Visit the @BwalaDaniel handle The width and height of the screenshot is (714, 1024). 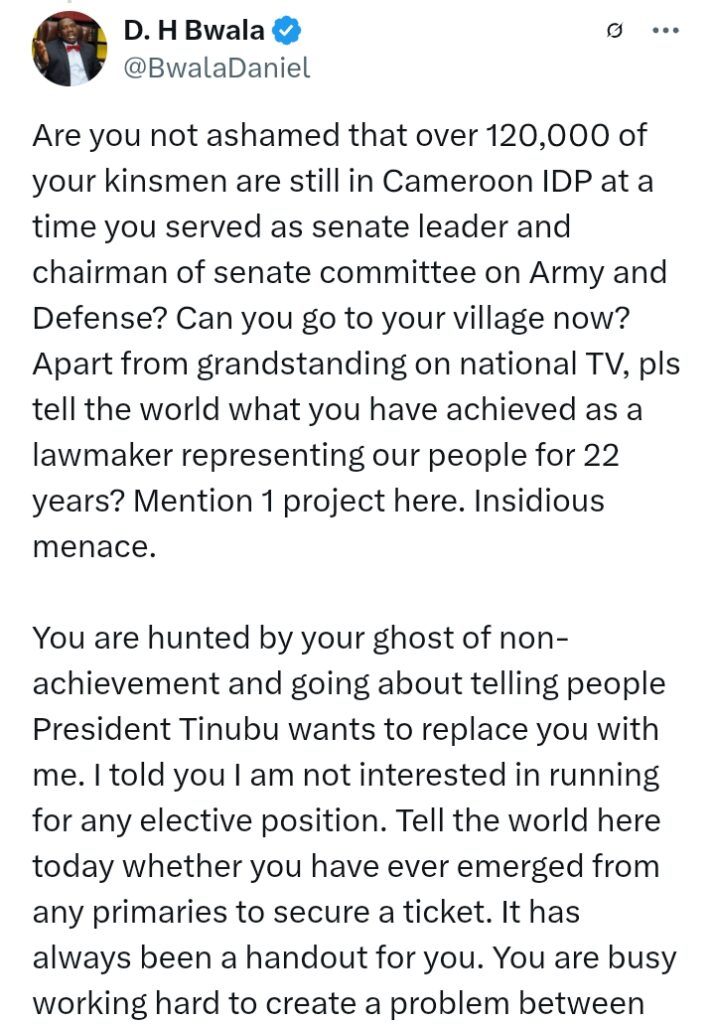click(x=216, y=68)
